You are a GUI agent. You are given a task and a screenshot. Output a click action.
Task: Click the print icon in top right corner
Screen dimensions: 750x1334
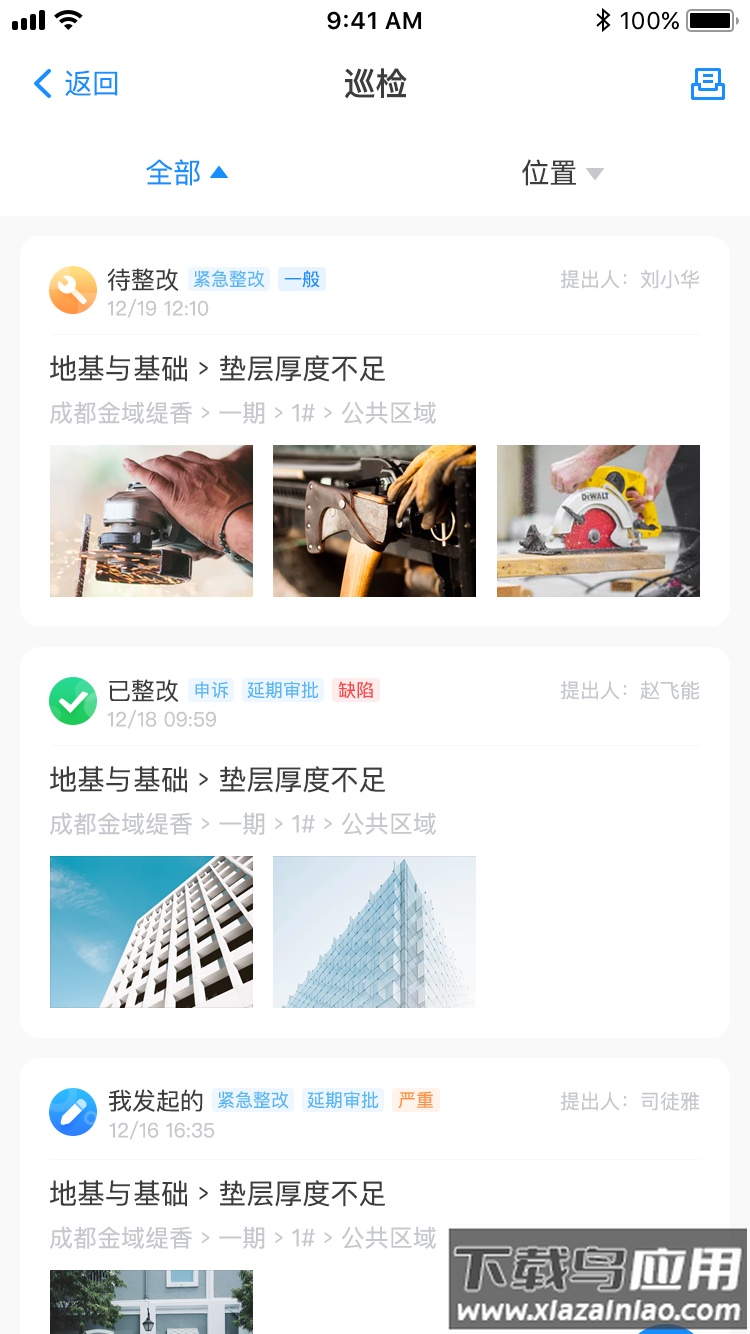[708, 84]
